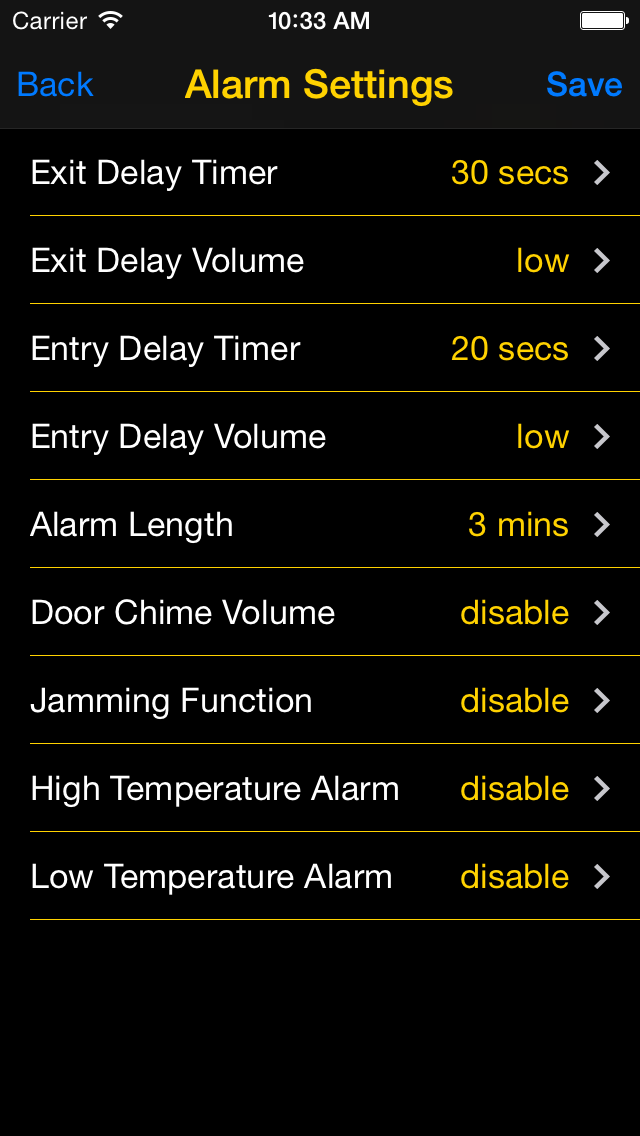Tap the Jamming Function row
Screen dimensions: 640x1136
[x=320, y=701]
